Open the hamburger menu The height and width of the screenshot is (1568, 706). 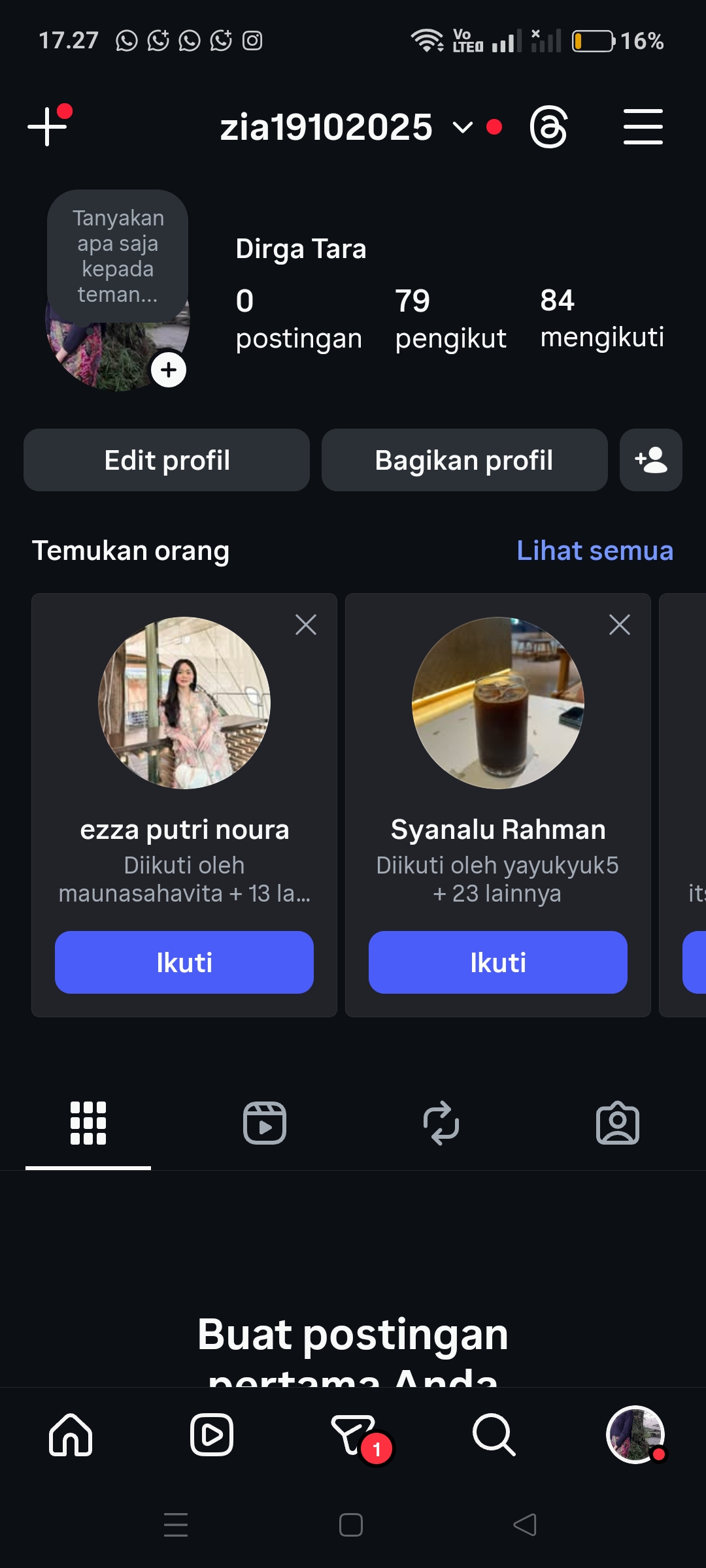pyautogui.click(x=643, y=127)
